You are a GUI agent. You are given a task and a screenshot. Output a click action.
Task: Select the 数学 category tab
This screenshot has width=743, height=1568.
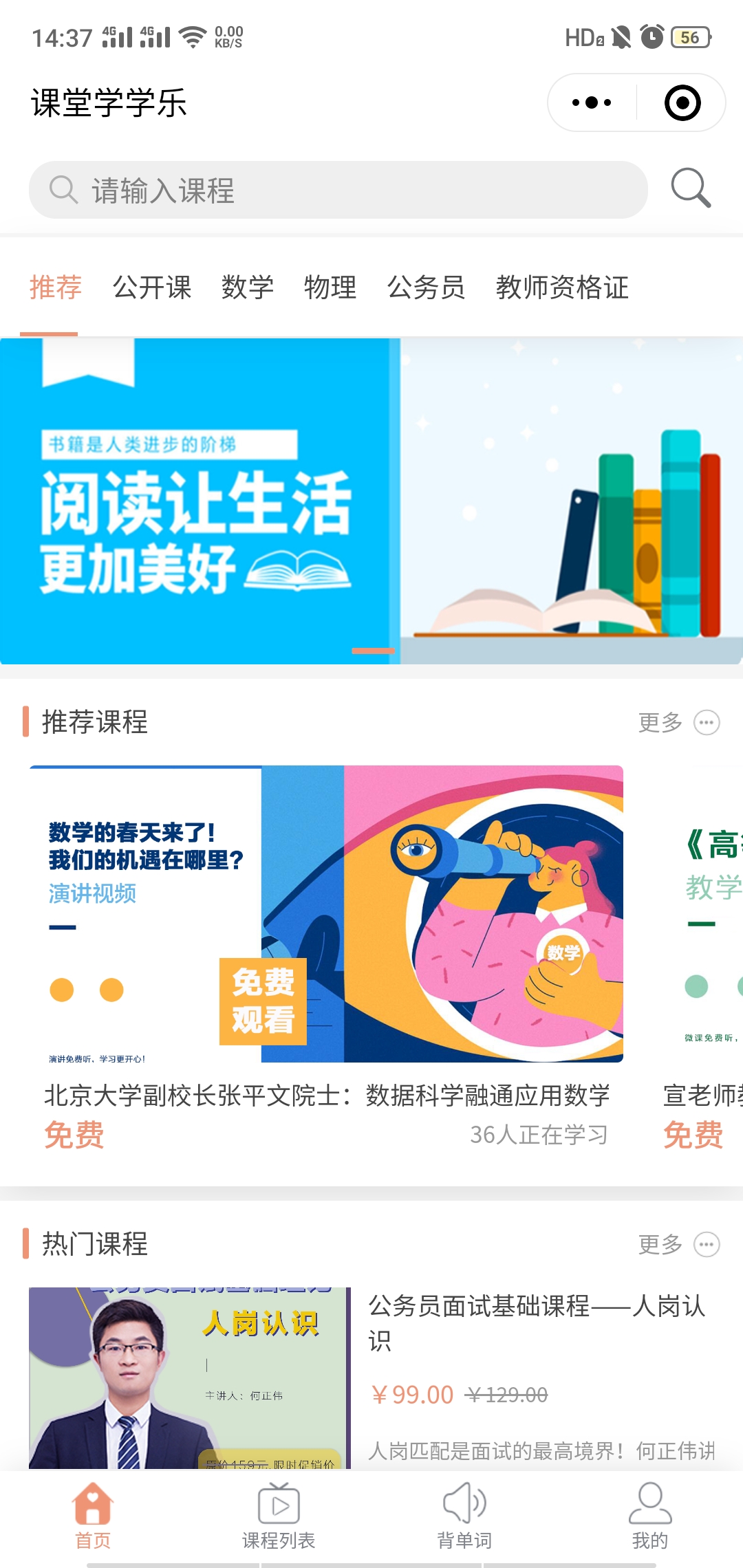click(x=248, y=287)
